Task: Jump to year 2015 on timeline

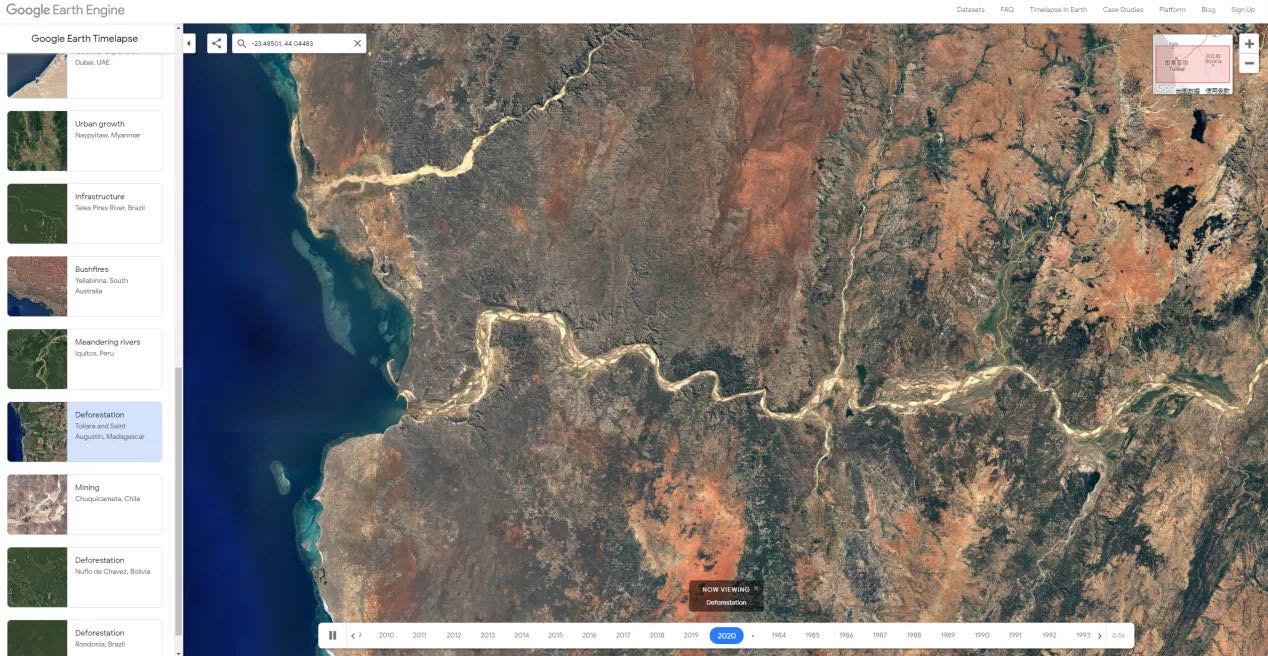Action: click(555, 635)
